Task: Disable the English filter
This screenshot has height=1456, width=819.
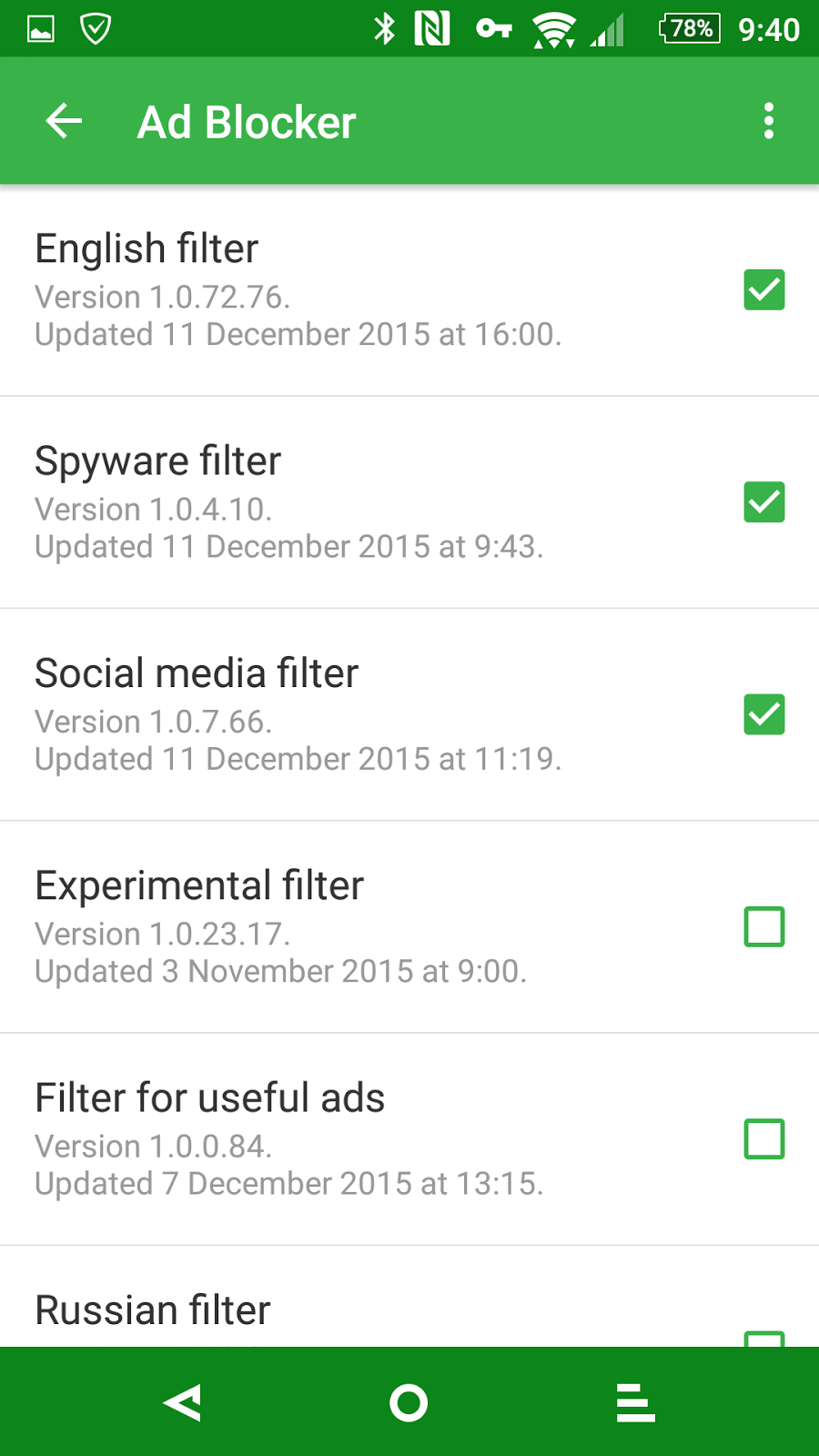Action: tap(764, 289)
